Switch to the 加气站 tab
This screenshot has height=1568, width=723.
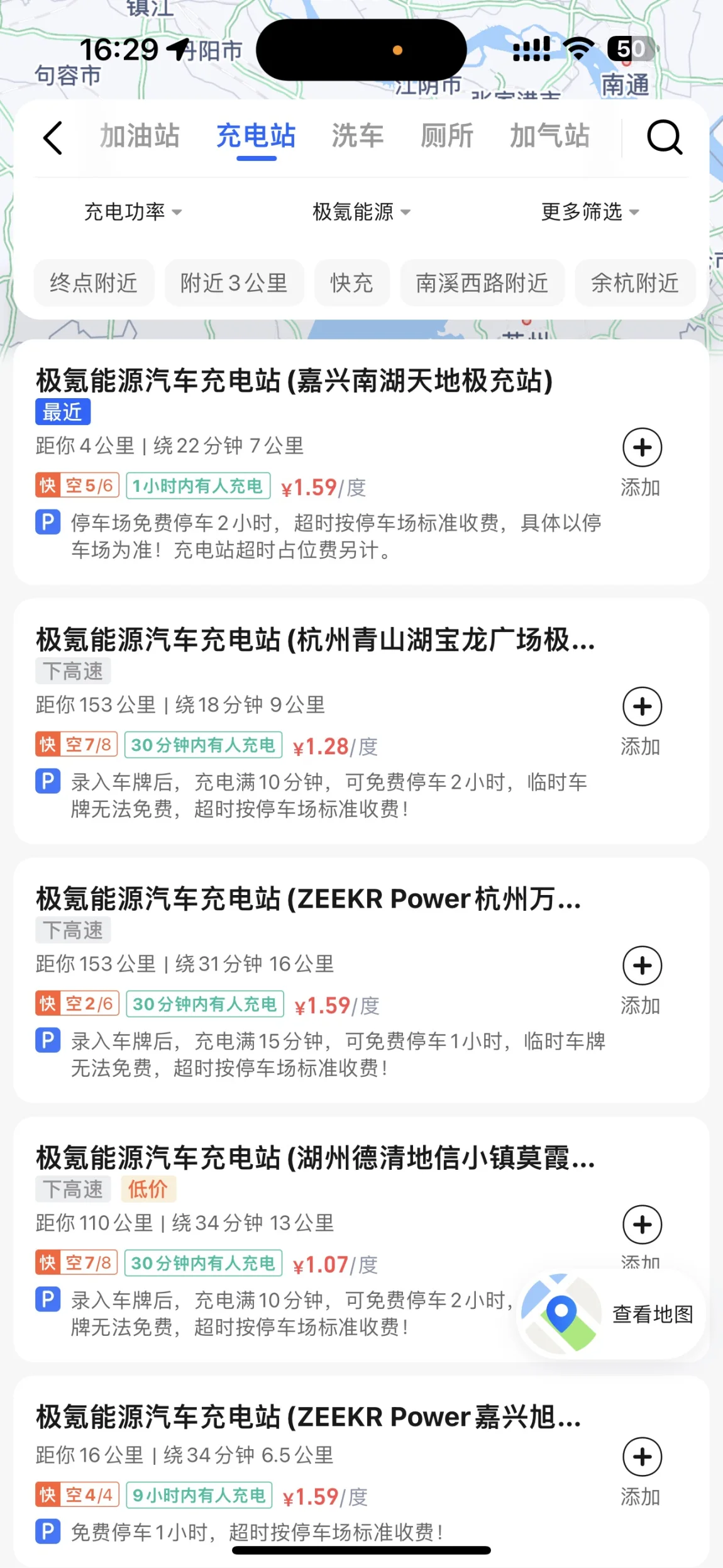[x=549, y=136]
